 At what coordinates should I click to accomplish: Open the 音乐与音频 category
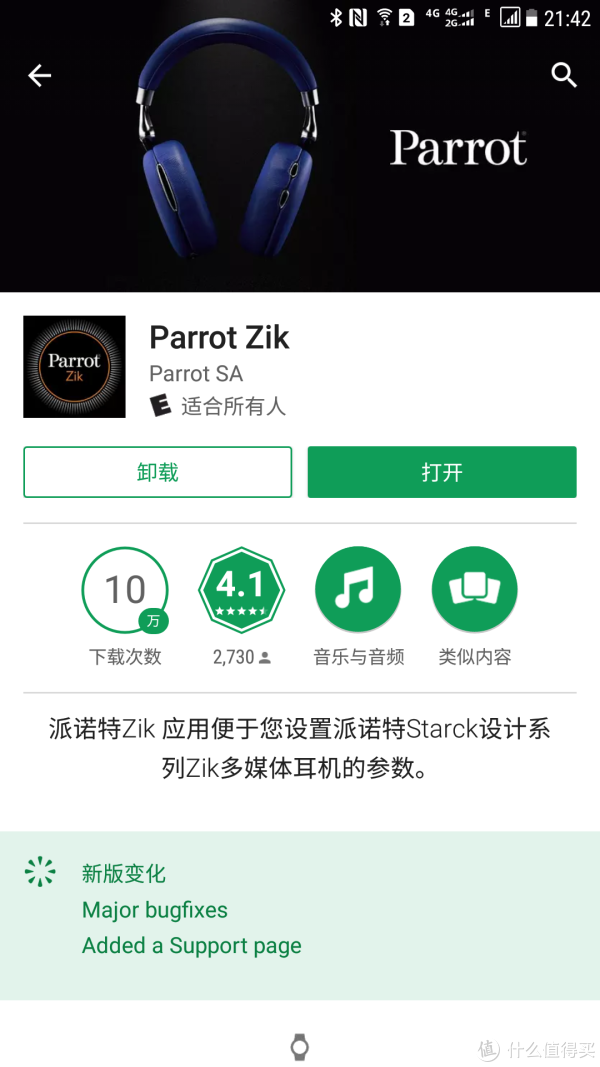(358, 590)
